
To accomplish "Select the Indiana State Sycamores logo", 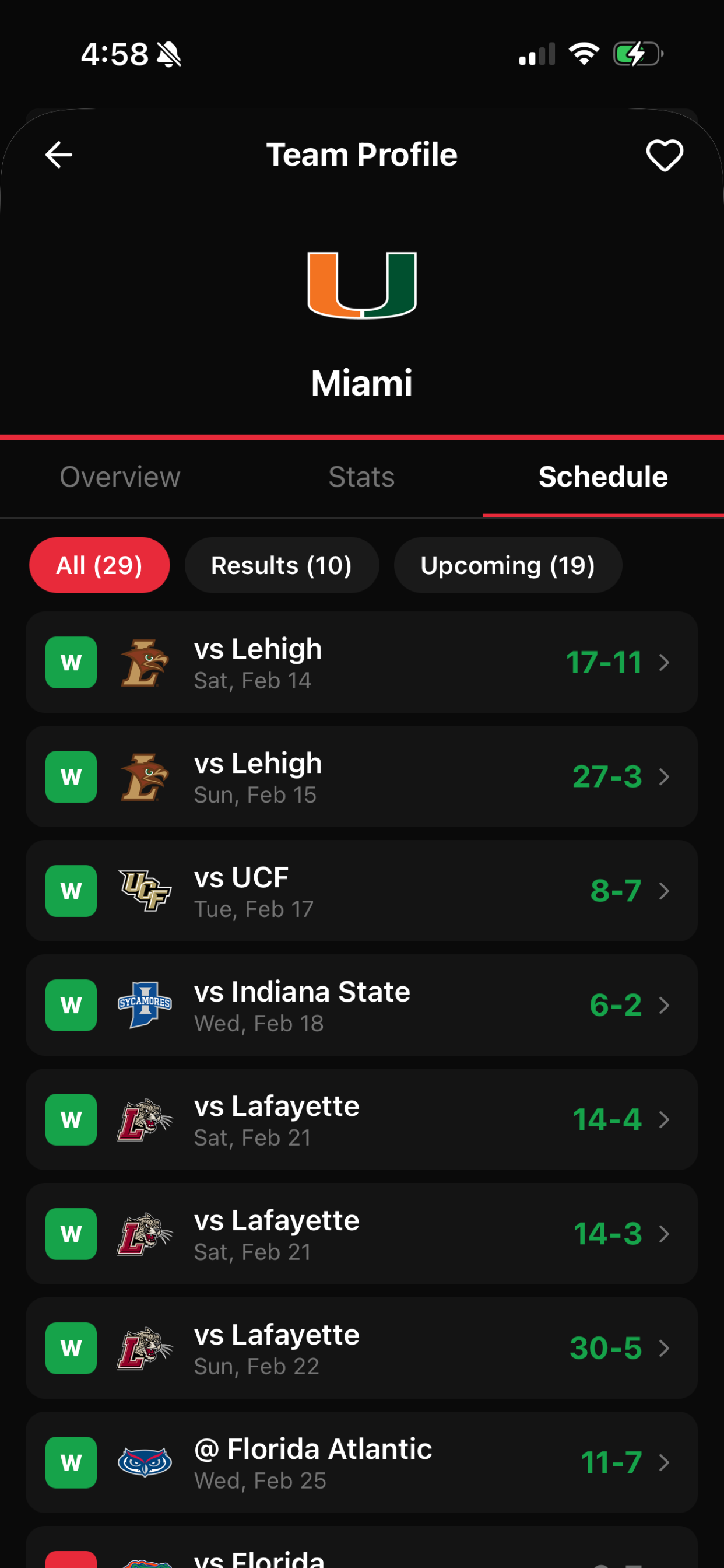I will click(144, 1005).
